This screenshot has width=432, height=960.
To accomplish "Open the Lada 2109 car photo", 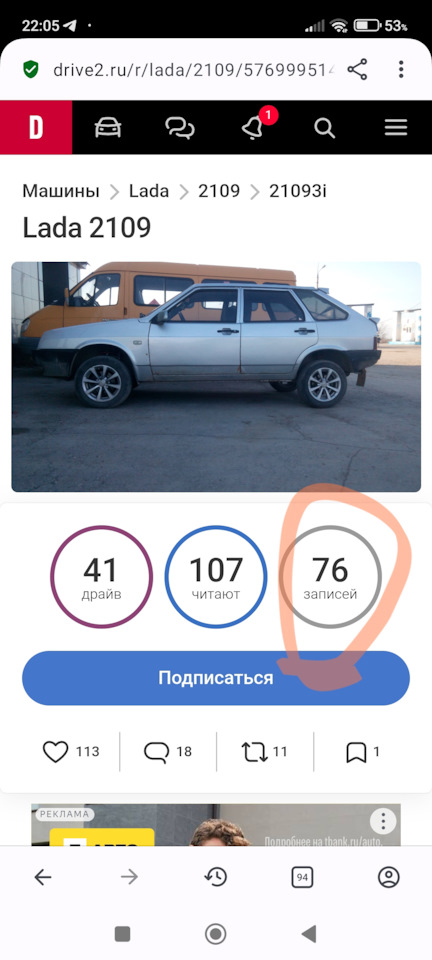I will point(216,377).
